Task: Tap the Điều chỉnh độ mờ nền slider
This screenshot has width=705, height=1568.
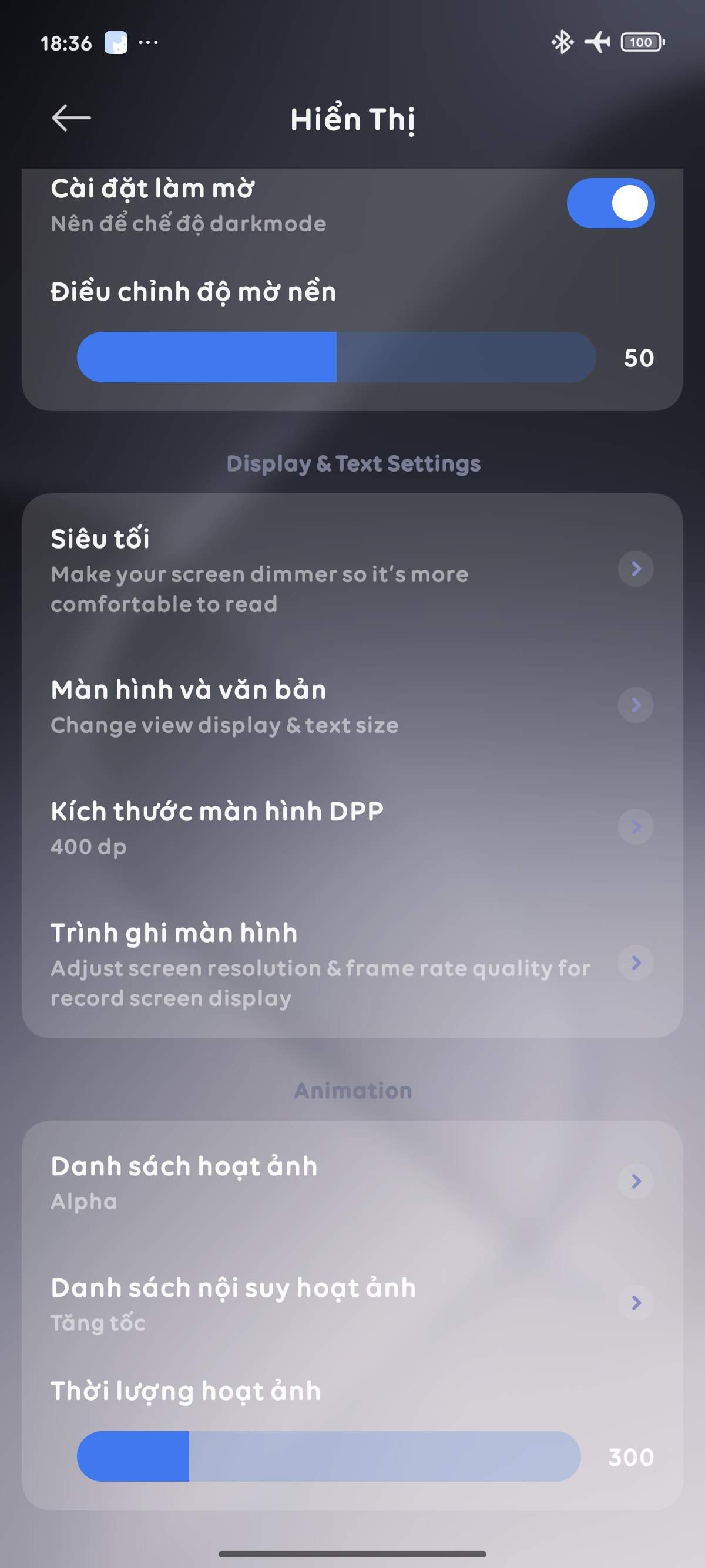Action: [336, 357]
